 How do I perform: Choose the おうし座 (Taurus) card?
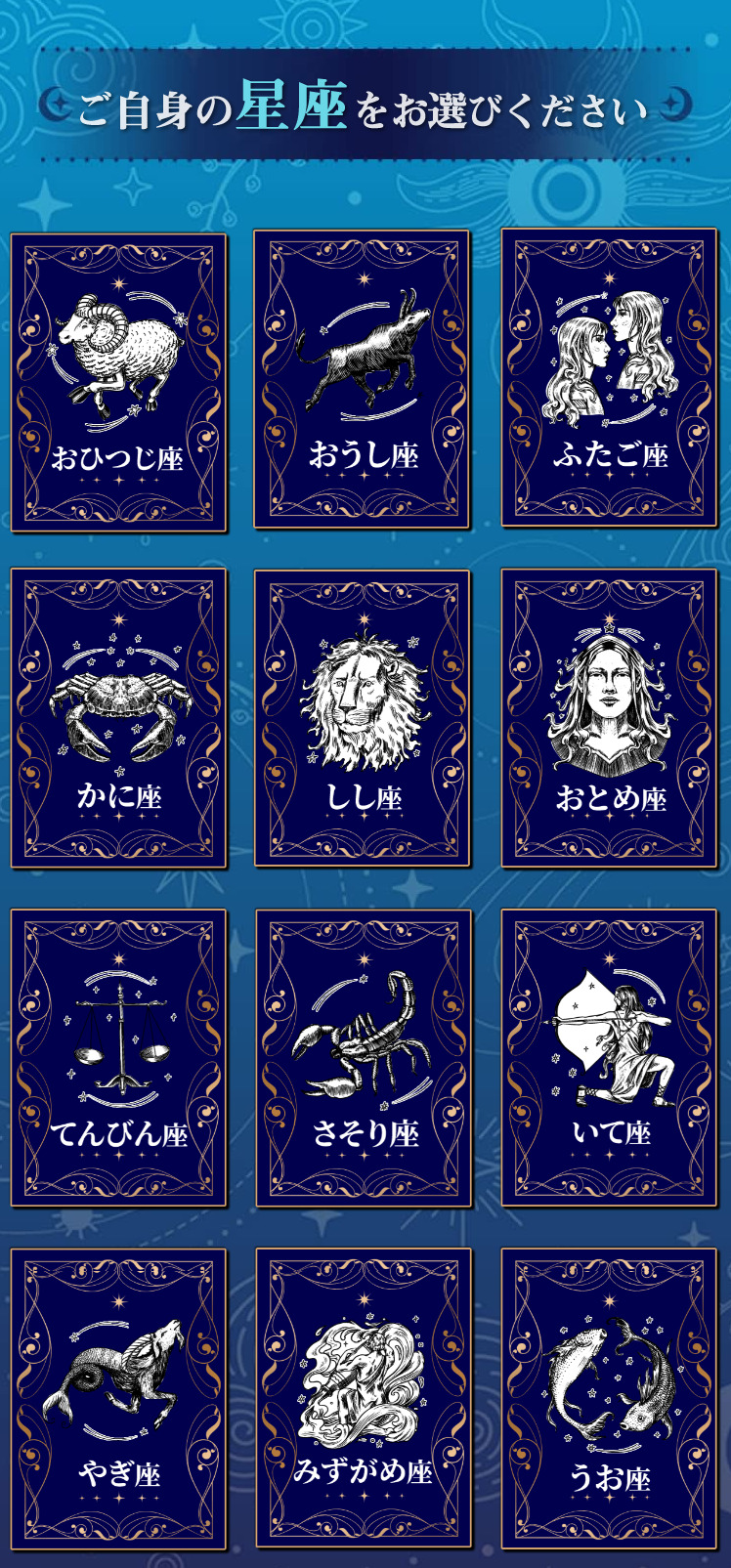point(362,379)
